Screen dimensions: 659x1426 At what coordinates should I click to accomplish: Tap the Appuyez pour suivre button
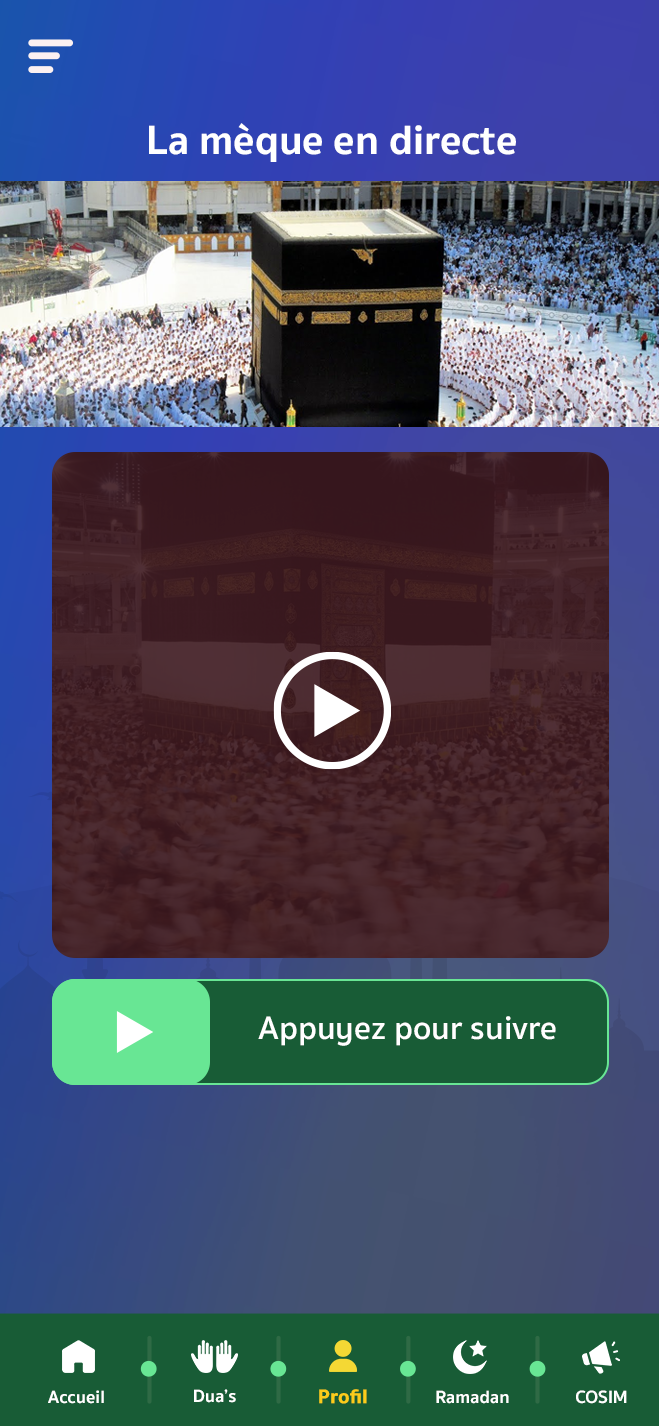click(330, 1031)
